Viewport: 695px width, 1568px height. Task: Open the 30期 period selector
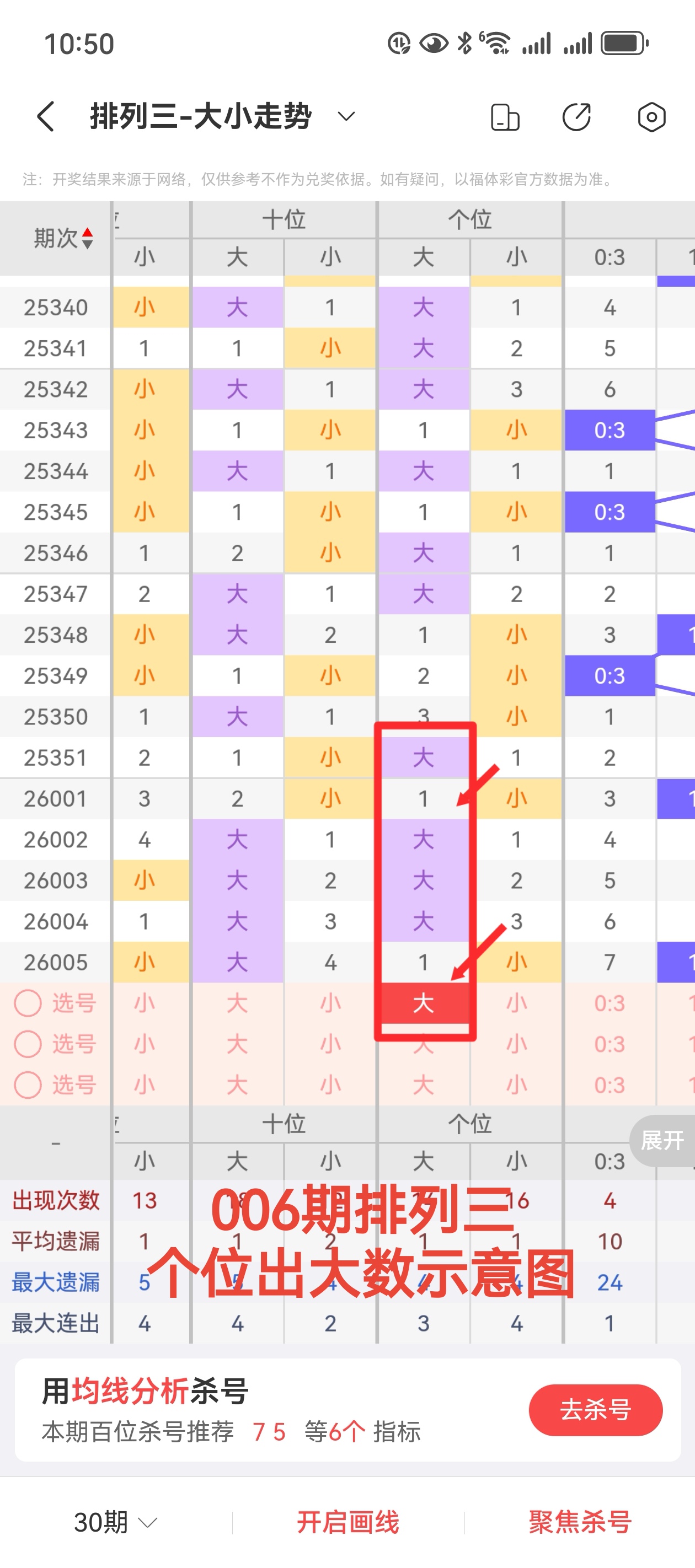coord(116,1522)
